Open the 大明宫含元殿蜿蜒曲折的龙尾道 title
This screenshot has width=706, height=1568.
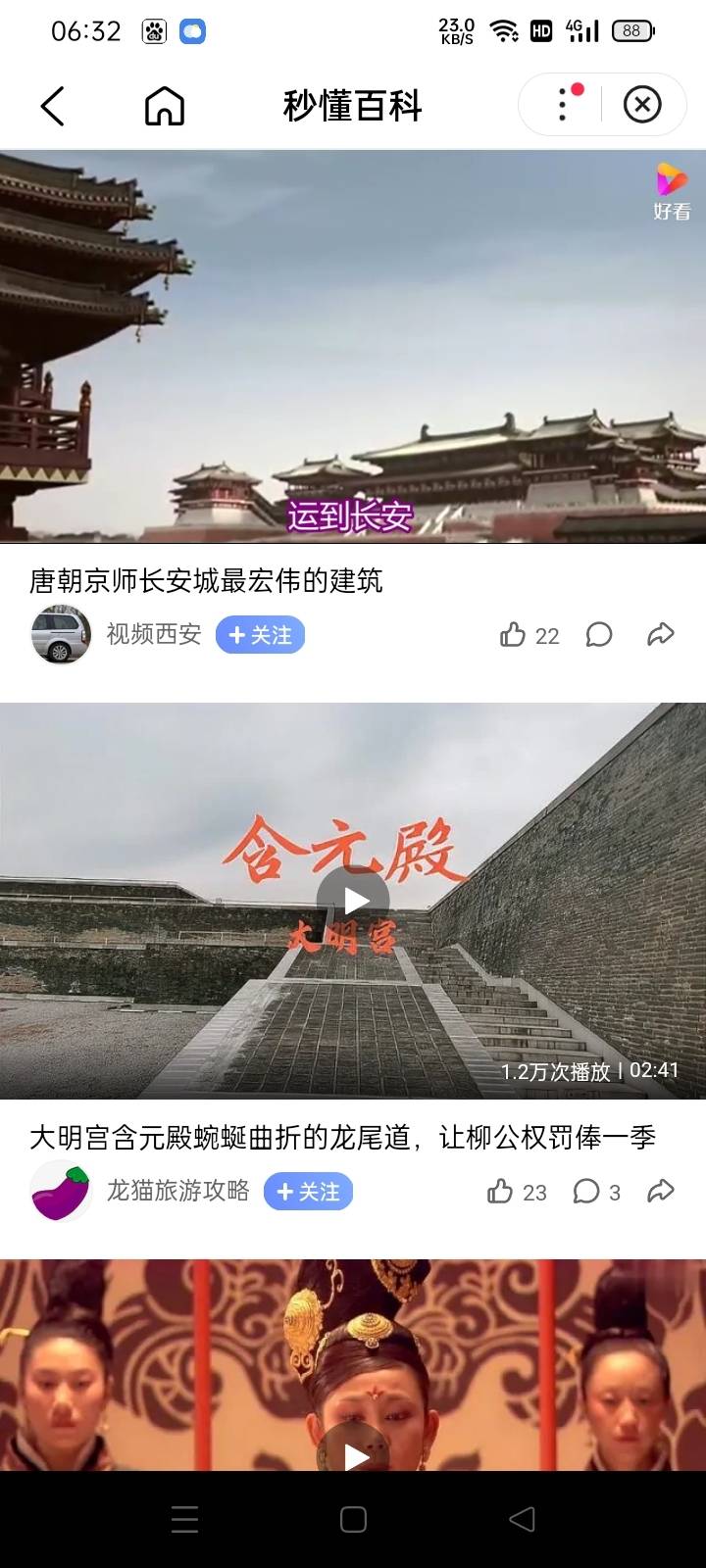pos(342,1138)
